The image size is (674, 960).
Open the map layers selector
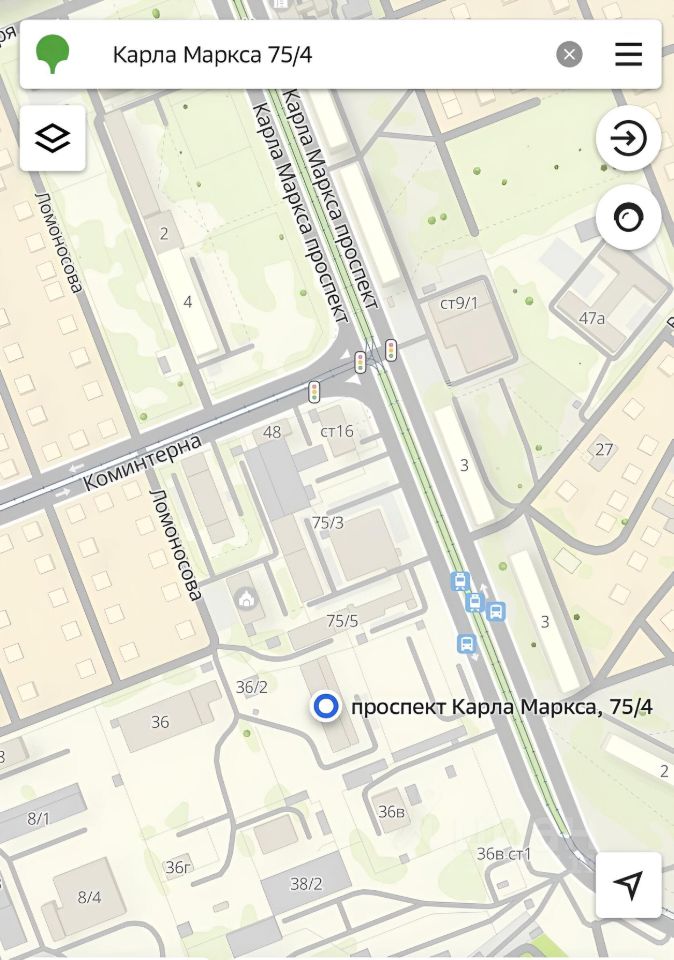click(52, 138)
